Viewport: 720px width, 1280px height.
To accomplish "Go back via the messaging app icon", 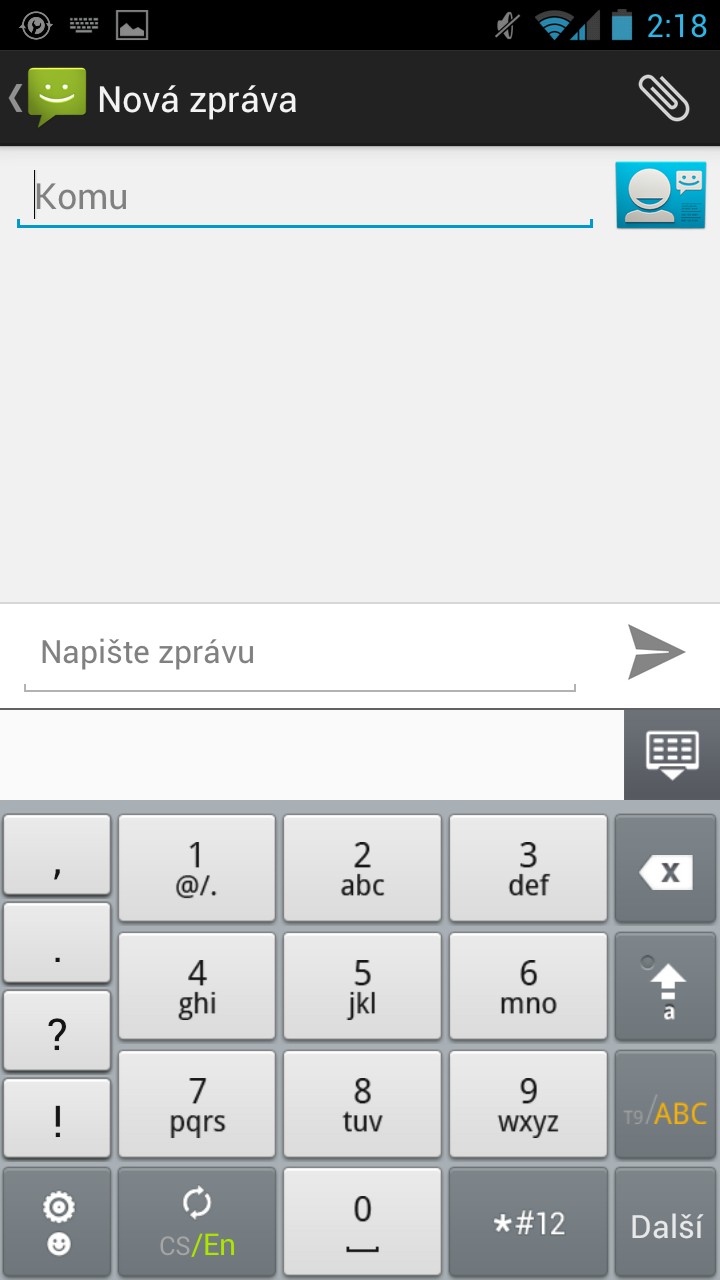I will coord(47,98).
